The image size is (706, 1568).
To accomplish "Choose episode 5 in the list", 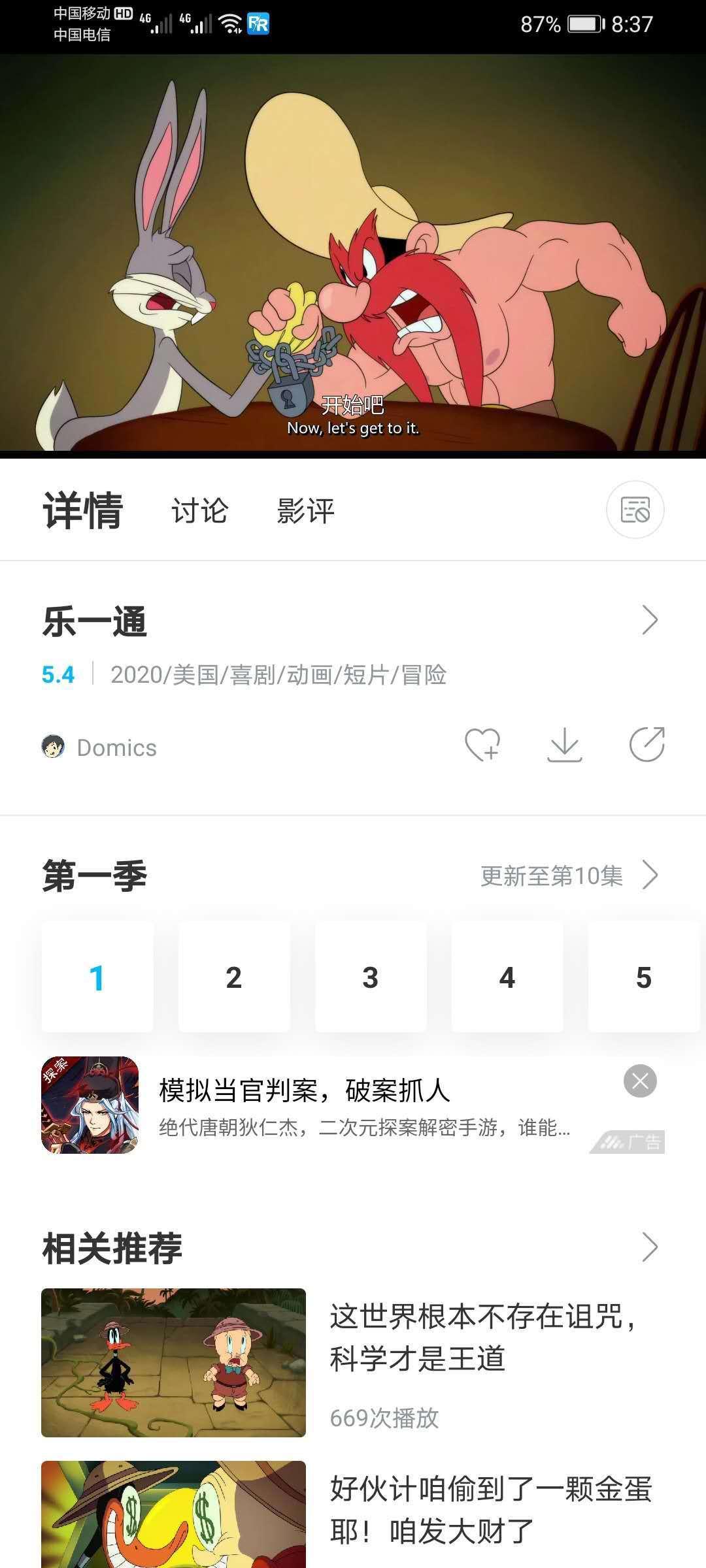I will [x=643, y=977].
